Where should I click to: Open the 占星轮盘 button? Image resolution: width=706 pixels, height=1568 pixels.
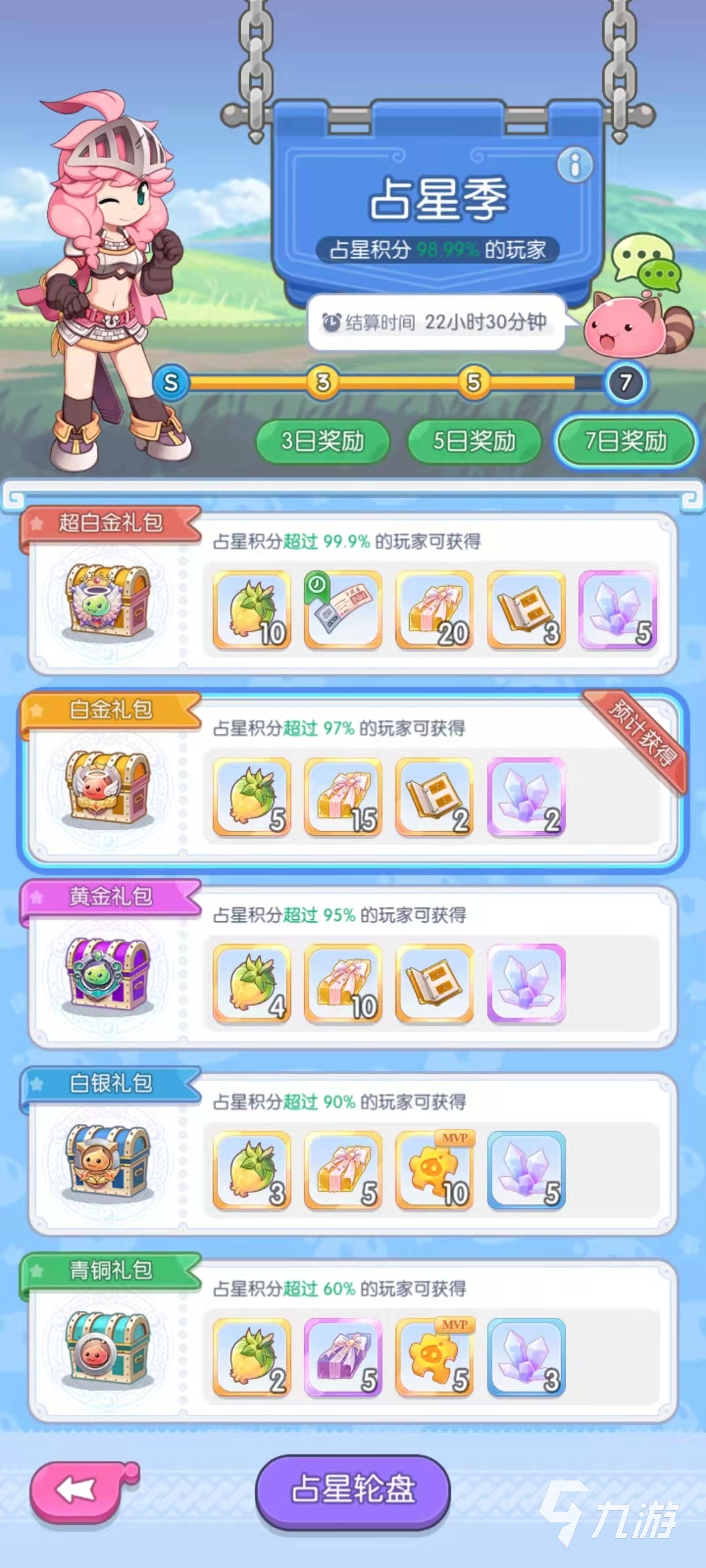click(353, 1490)
